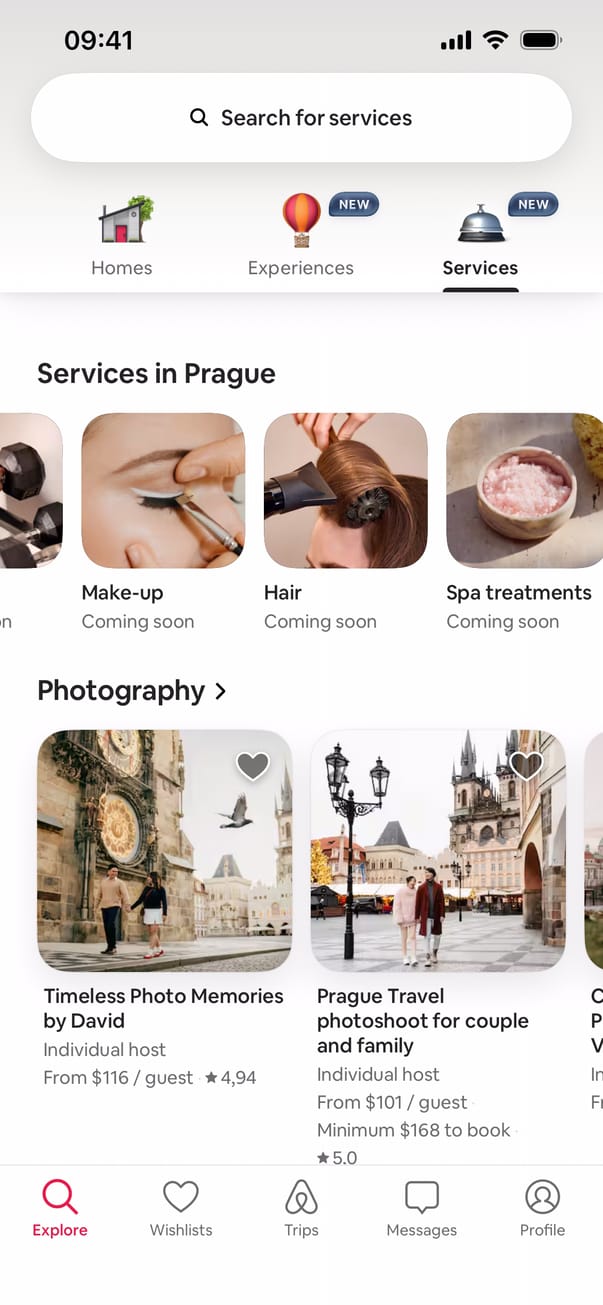Open the Messages tab
Viewport: 603px width, 1305px height.
422,1208
